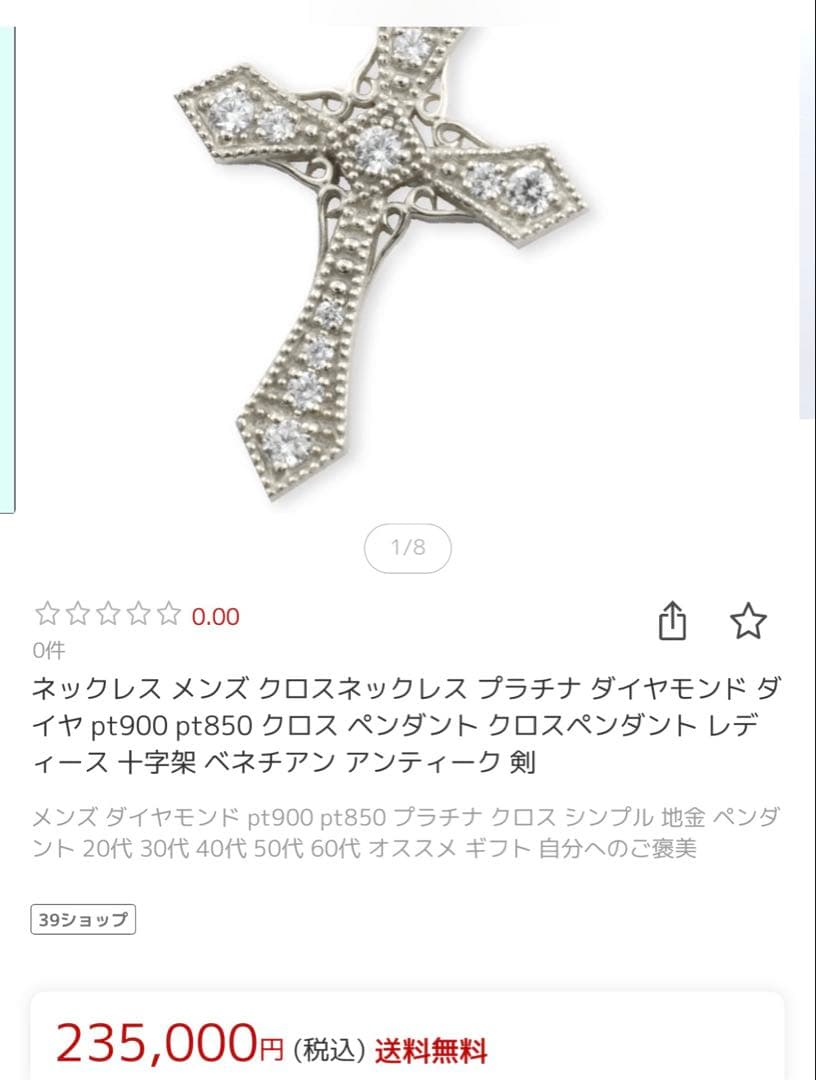
Task: Click the 0.00 rating score
Action: point(216,614)
